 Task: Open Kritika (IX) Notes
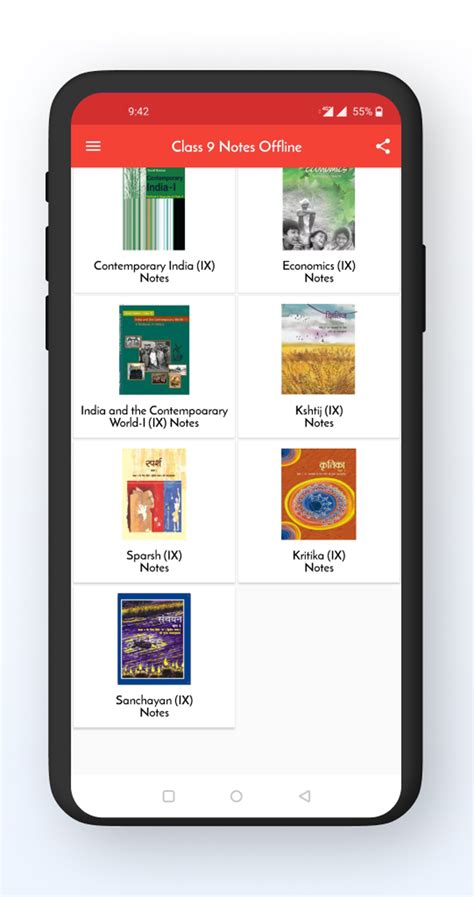pos(319,511)
